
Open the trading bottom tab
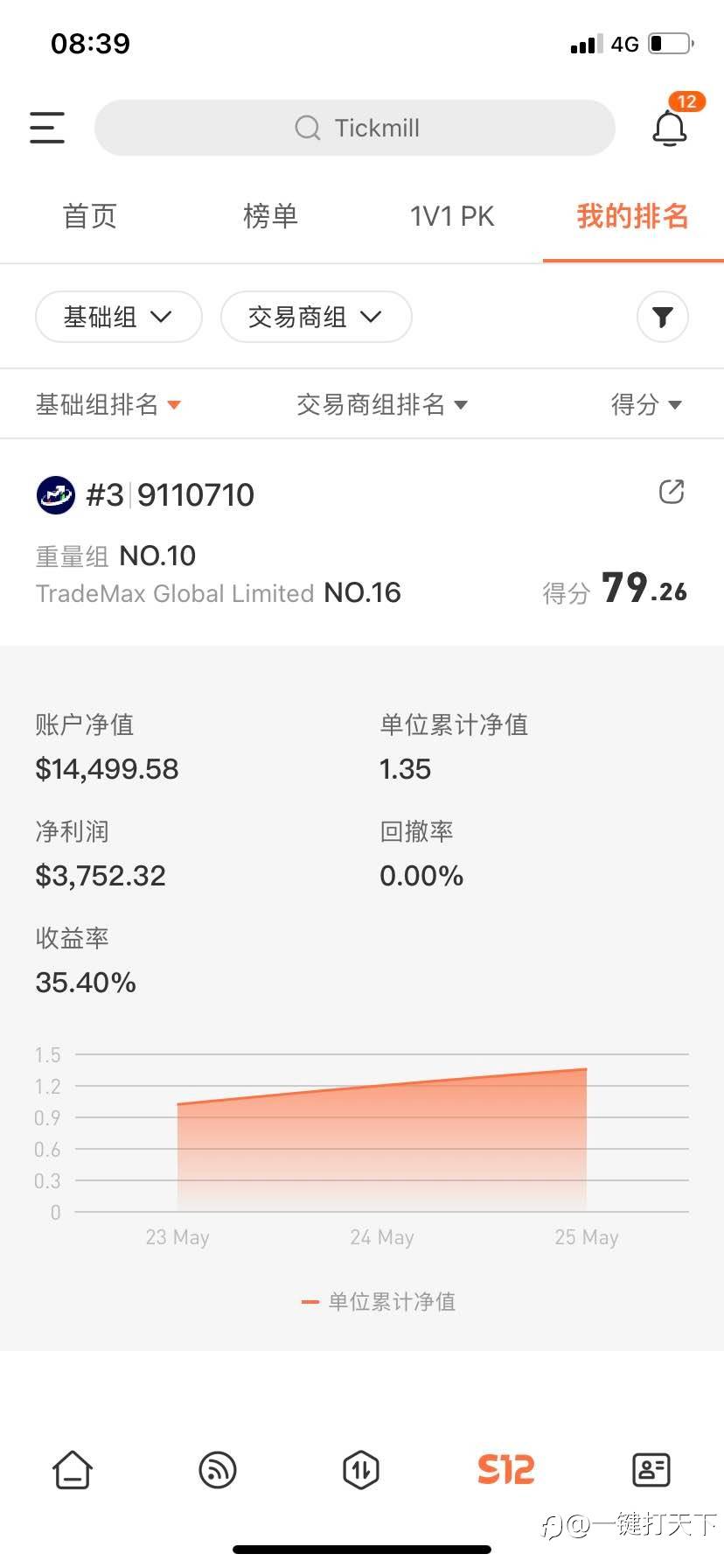(361, 1469)
